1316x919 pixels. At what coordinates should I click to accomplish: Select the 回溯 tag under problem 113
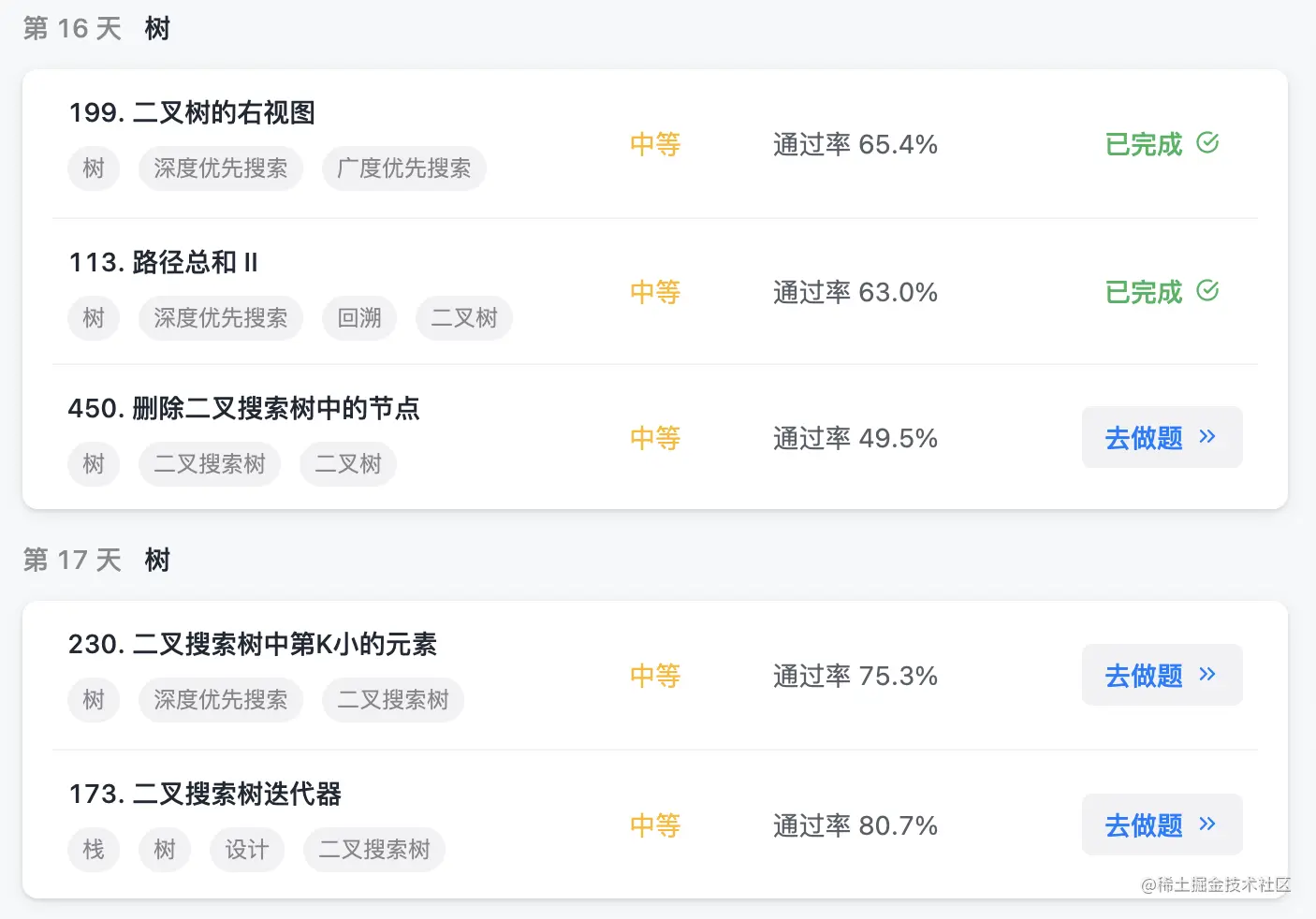pos(359,318)
